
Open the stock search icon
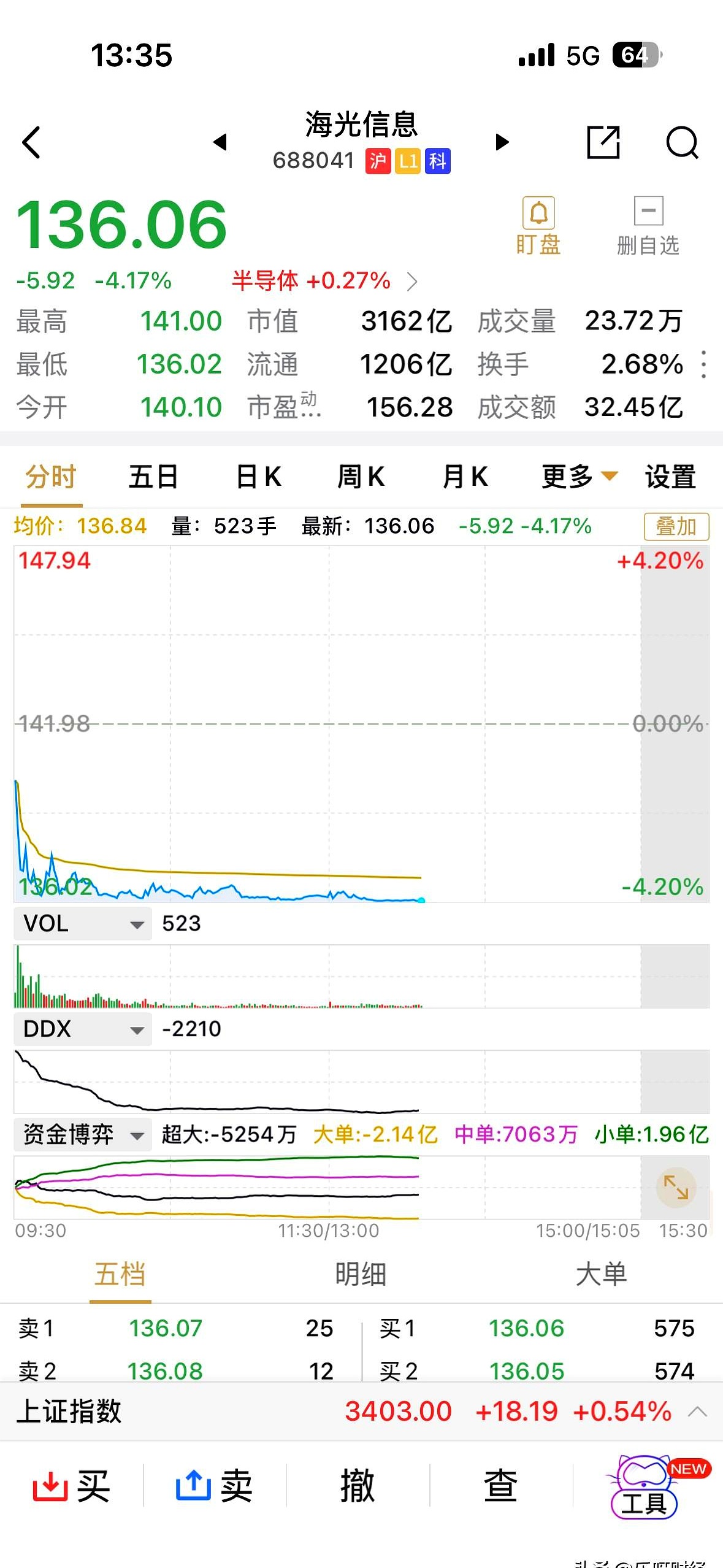tap(683, 144)
